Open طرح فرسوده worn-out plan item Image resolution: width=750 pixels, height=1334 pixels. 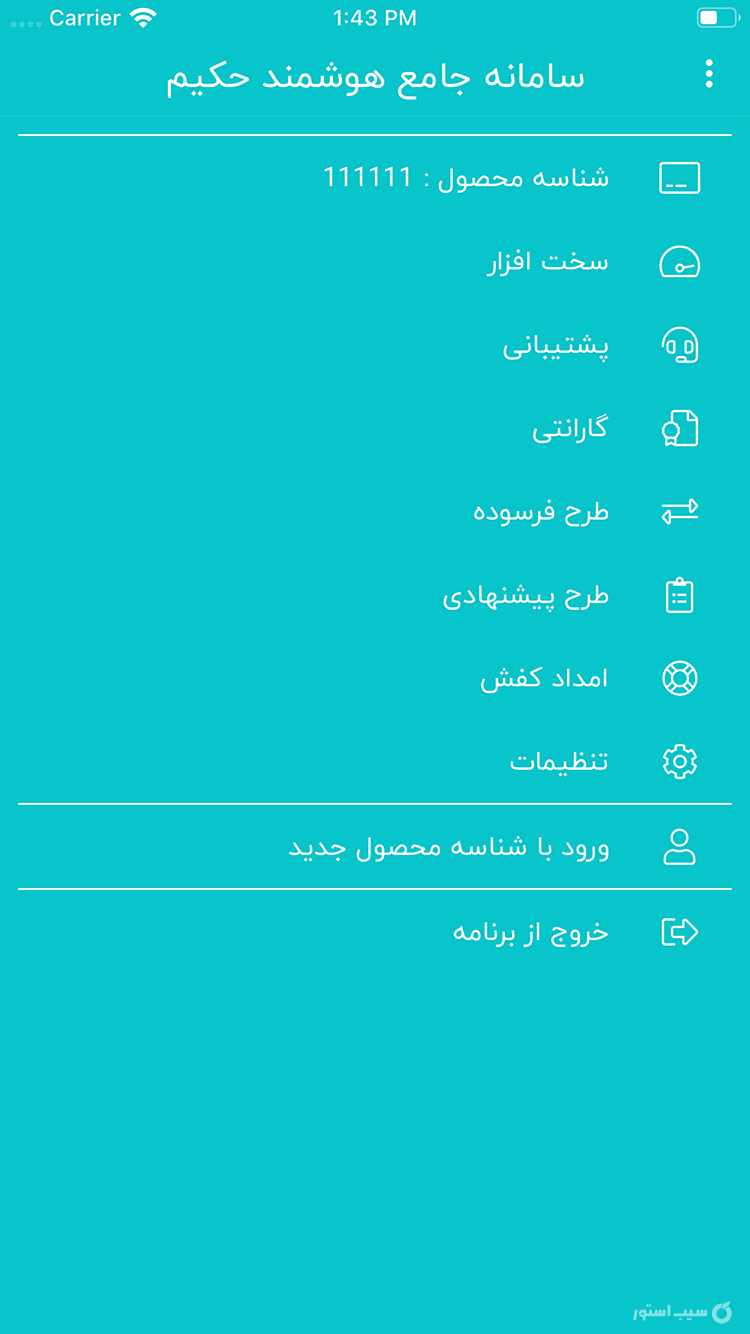click(544, 511)
